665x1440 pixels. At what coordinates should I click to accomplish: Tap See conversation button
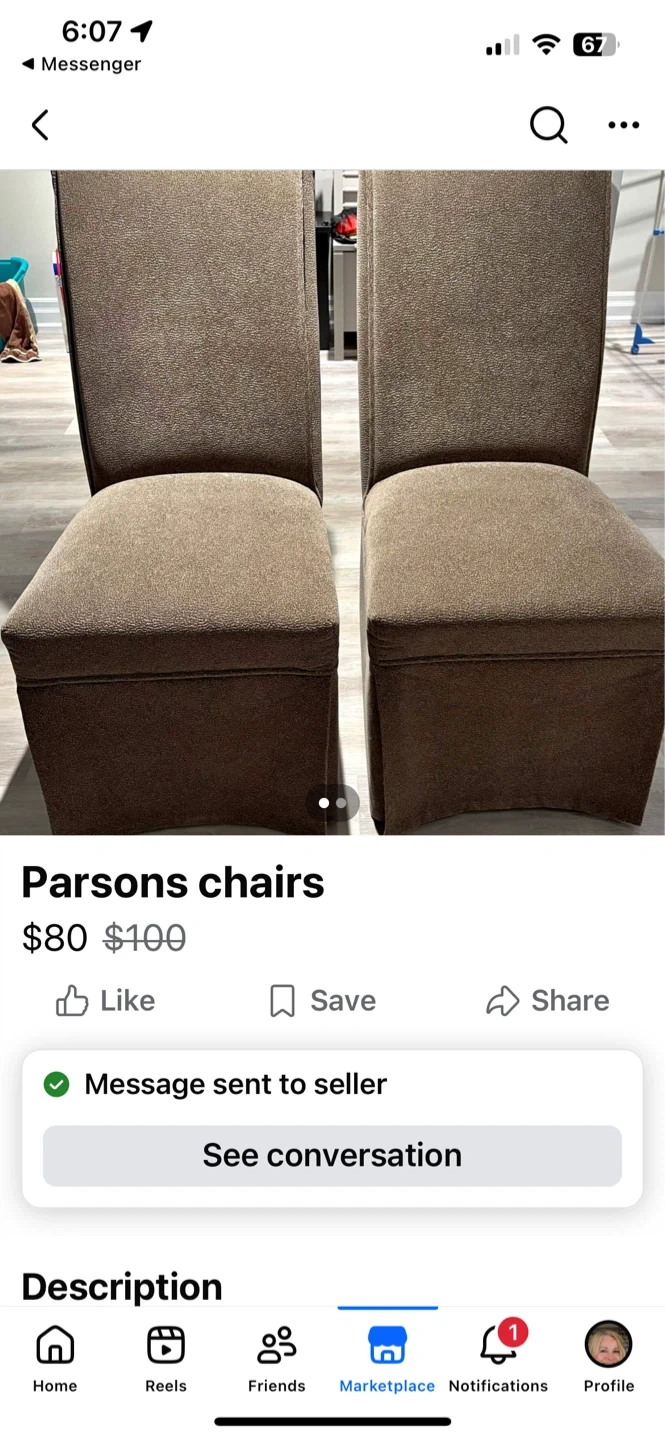(x=332, y=1156)
